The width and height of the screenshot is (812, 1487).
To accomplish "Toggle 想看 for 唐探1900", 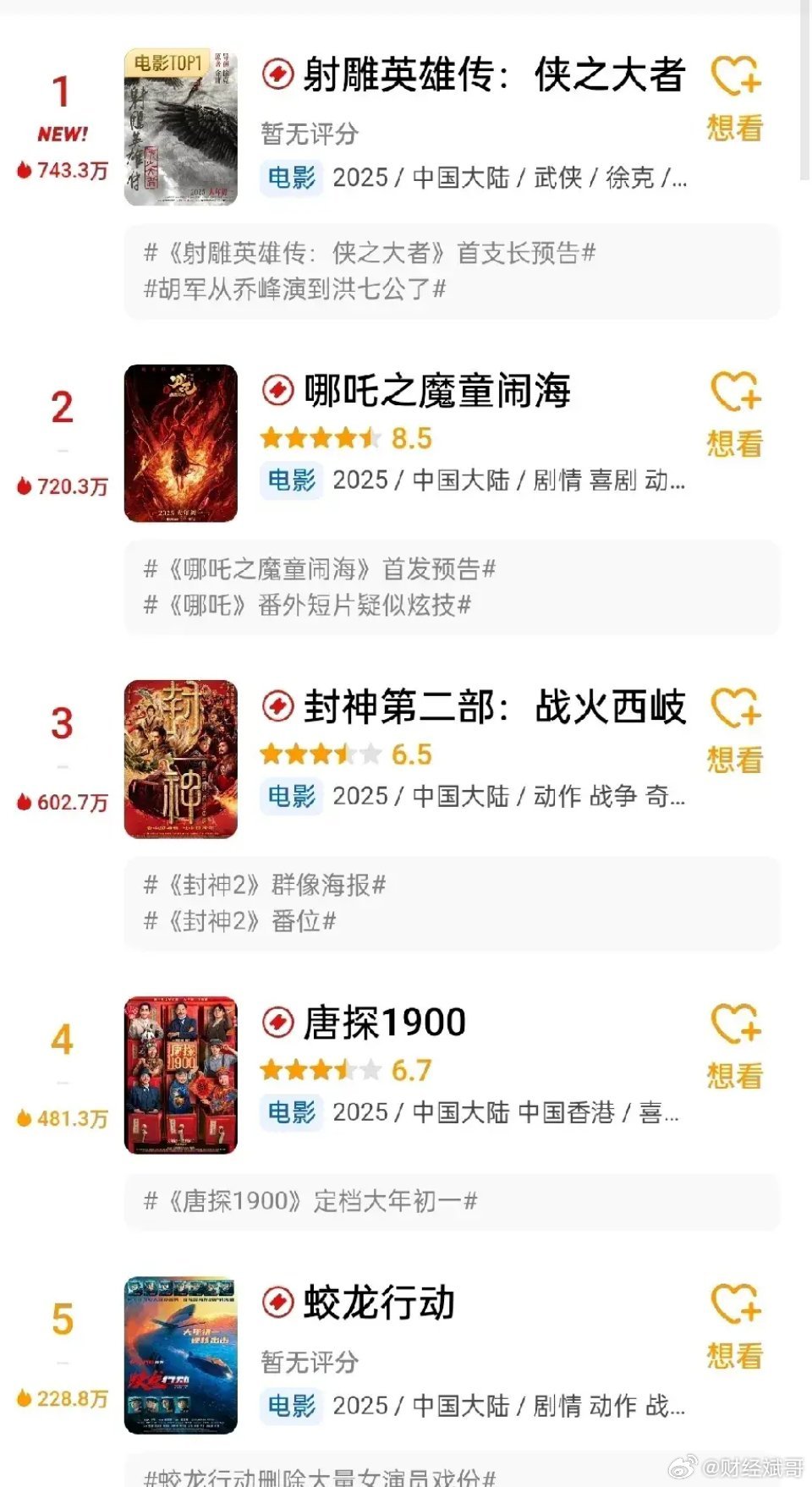I will coord(734,1076).
